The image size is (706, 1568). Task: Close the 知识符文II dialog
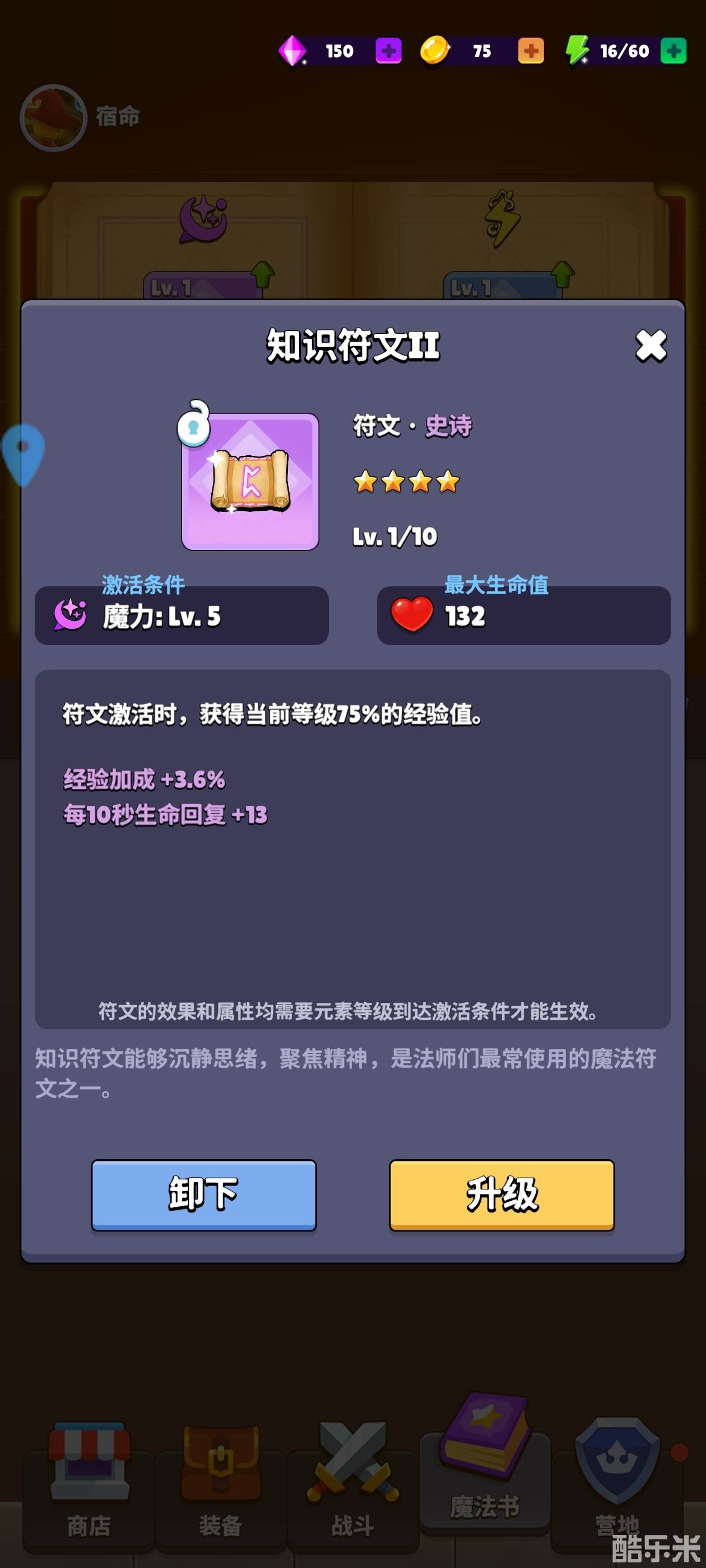tap(651, 346)
